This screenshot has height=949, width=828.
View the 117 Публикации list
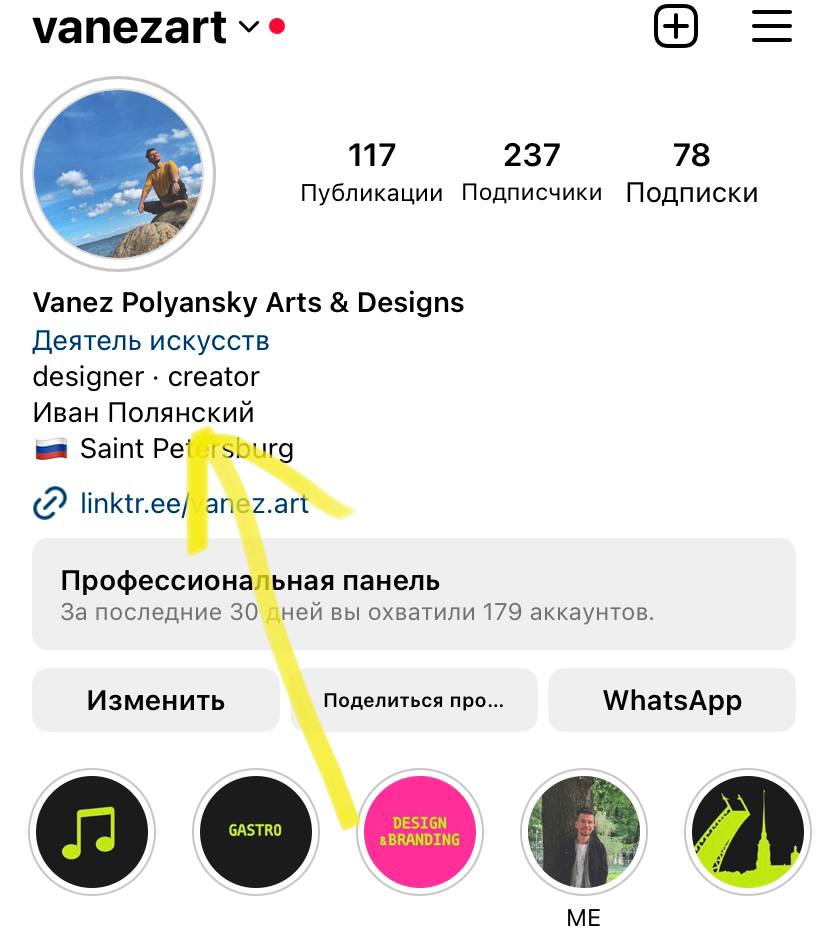coord(371,173)
